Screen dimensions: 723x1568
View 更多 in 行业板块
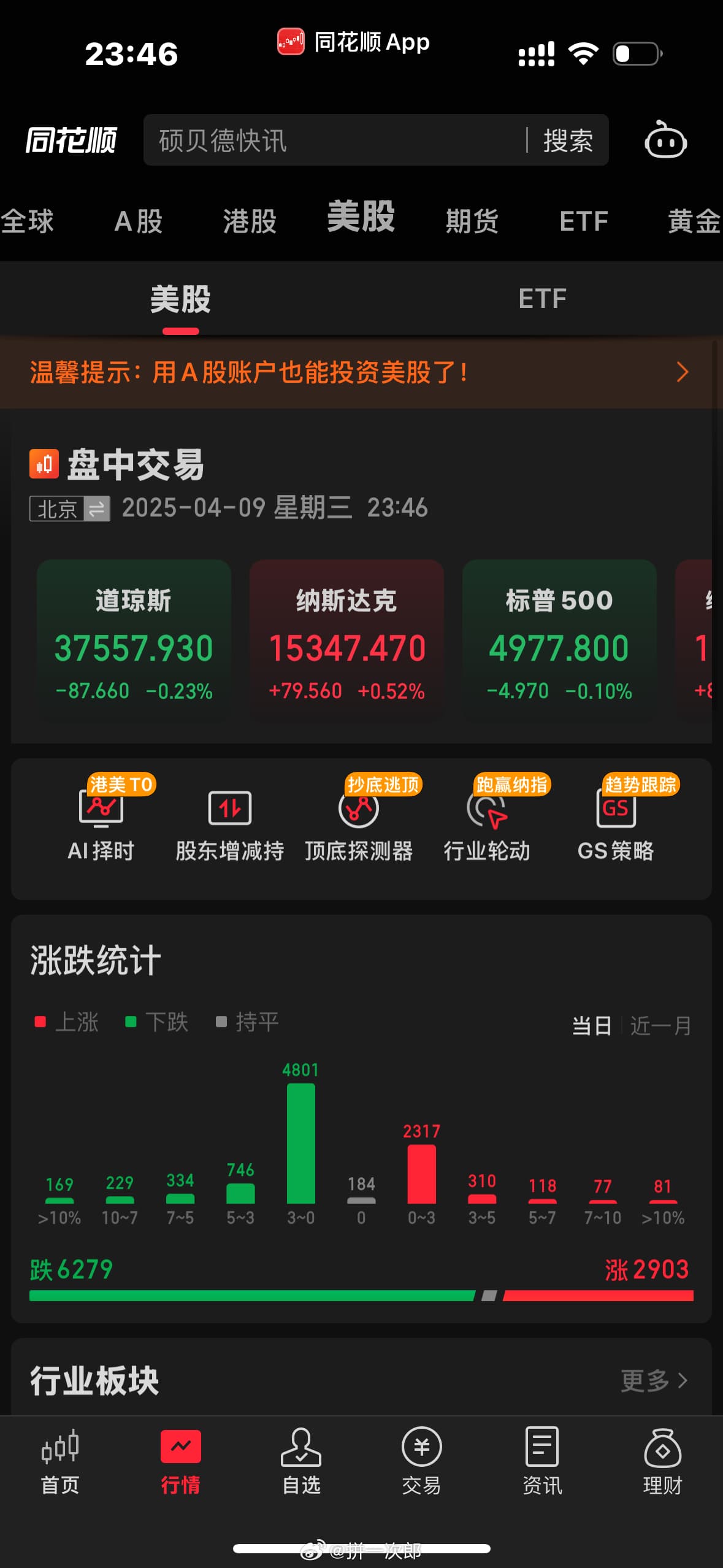(x=654, y=1381)
